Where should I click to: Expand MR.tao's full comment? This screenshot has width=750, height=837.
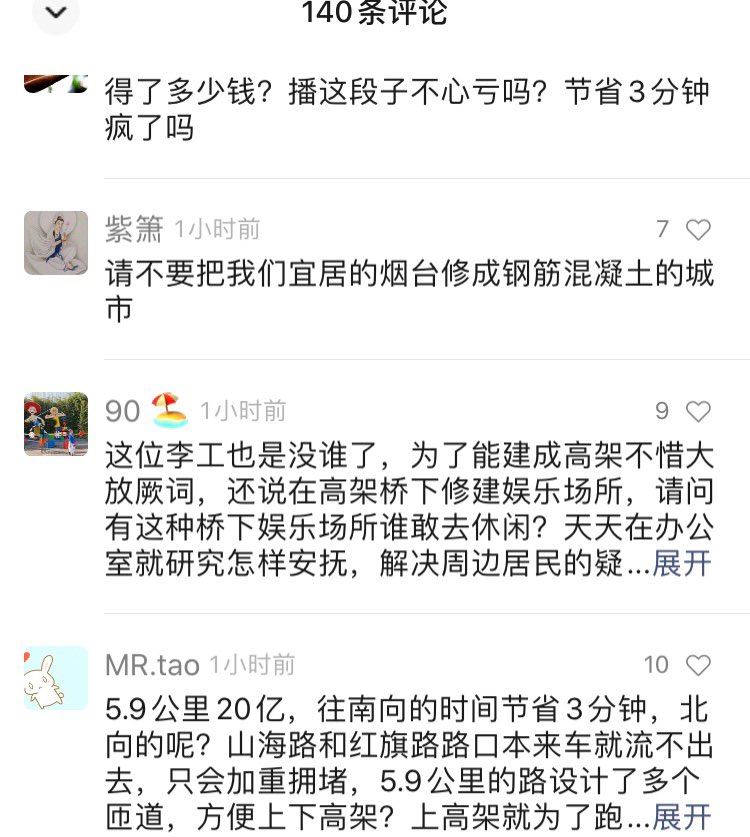[x=682, y=816]
